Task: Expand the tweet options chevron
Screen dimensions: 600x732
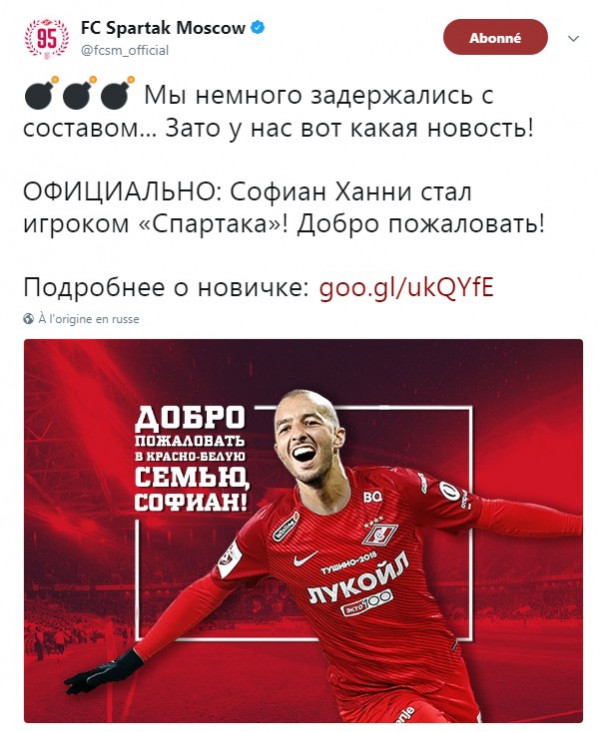Action: [573, 38]
